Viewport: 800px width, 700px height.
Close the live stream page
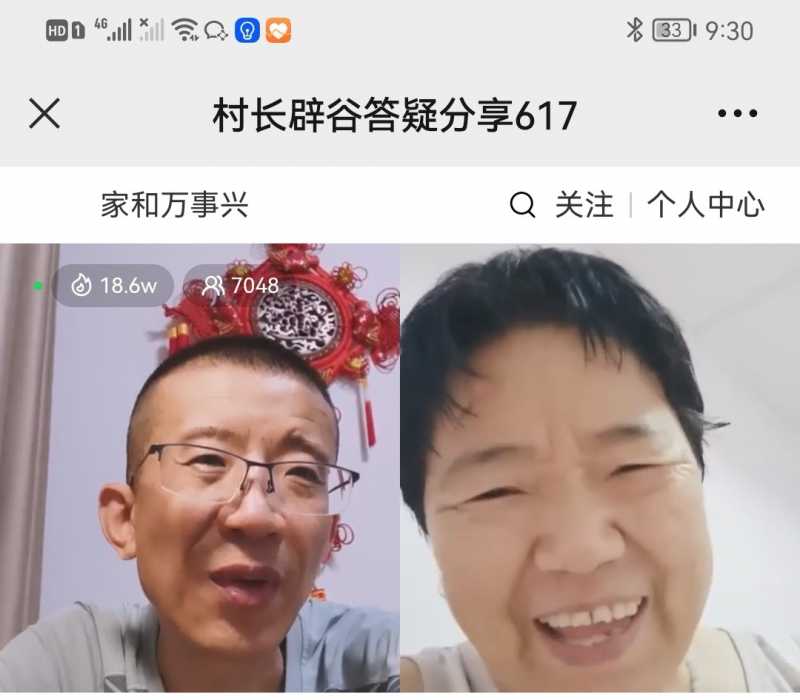point(44,114)
